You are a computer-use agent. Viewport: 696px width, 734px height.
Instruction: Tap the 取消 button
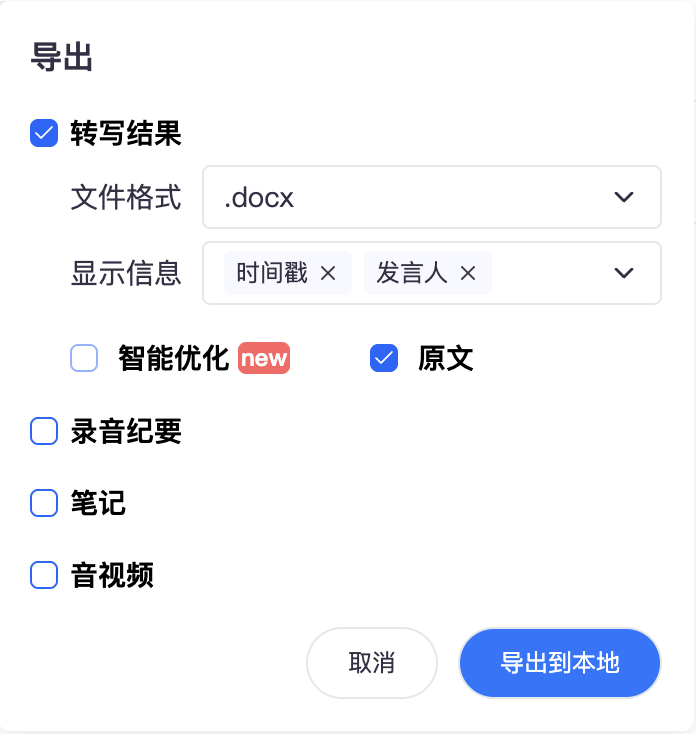(371, 662)
